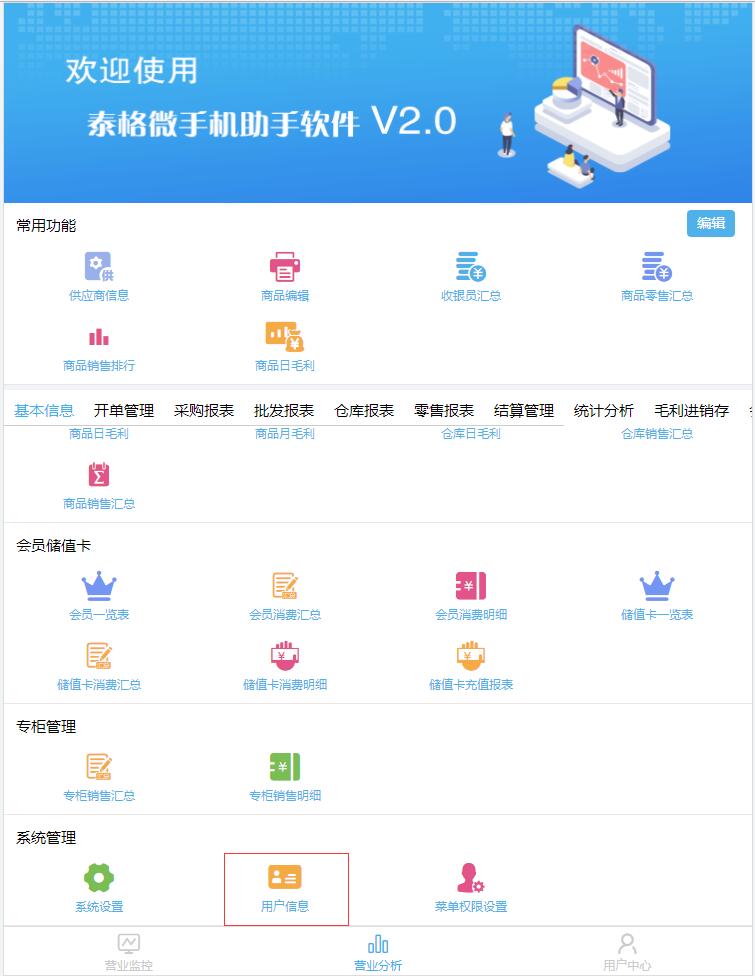The height and width of the screenshot is (976, 755).
Task: Open 用户信息
Action: (x=285, y=887)
